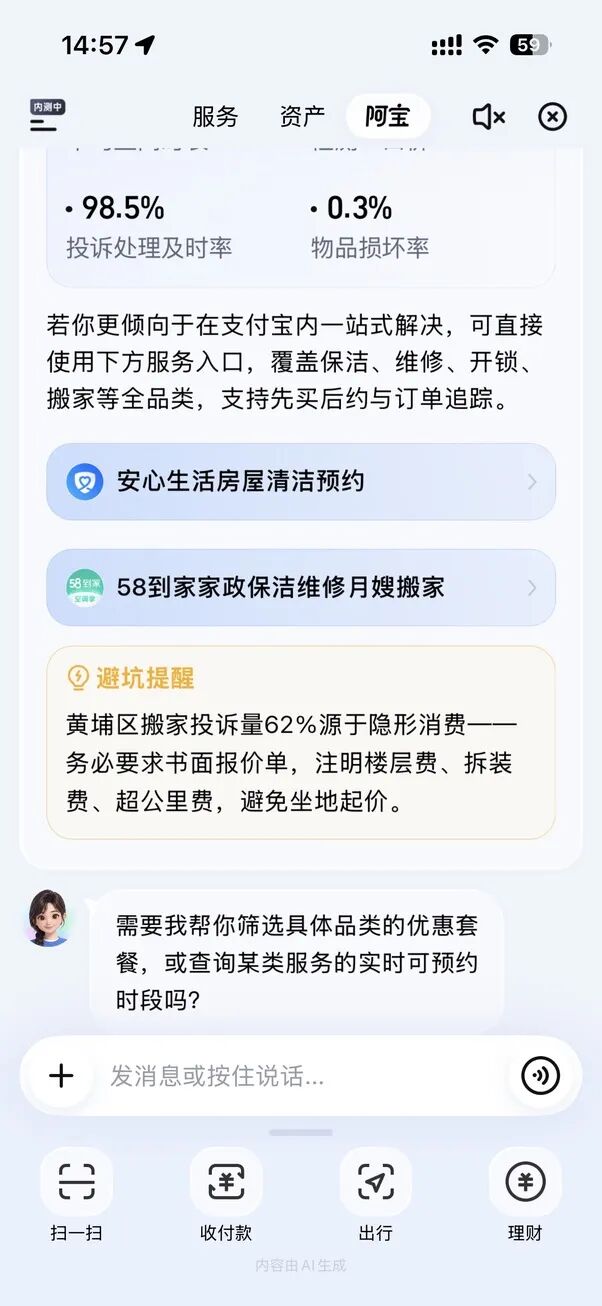Open the 出行 shortcut
The image size is (602, 1306).
[x=375, y=1194]
